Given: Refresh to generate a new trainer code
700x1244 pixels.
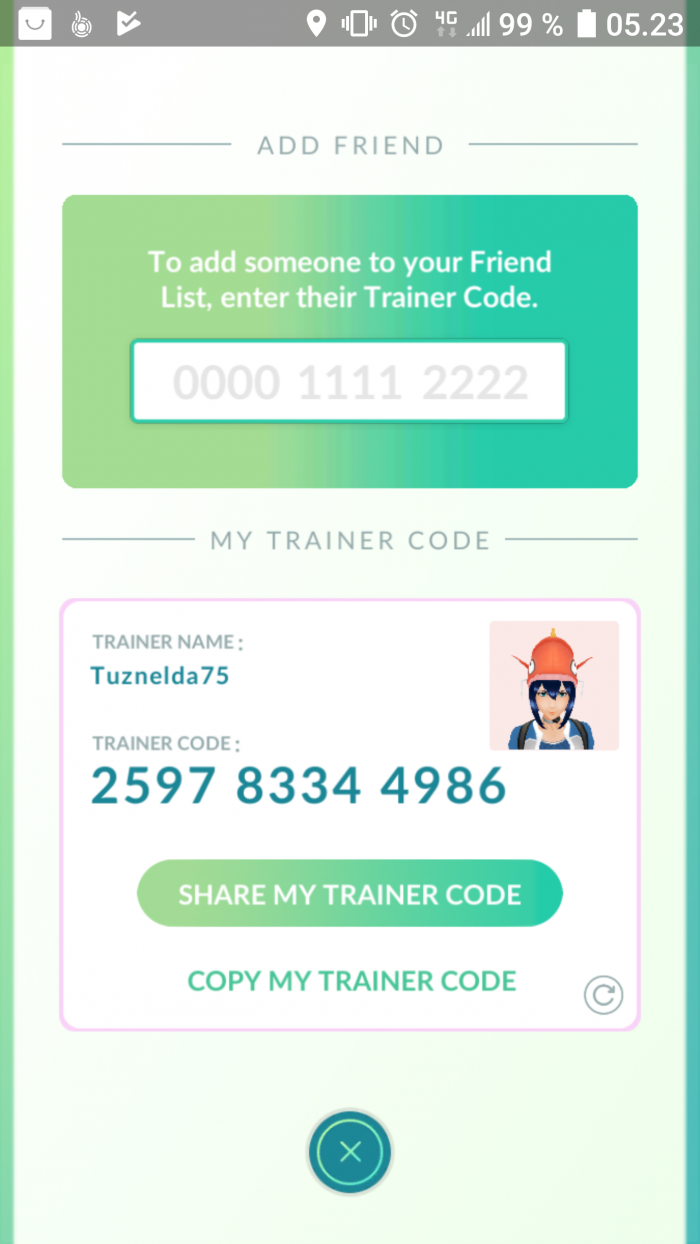Looking at the screenshot, I should (604, 995).
